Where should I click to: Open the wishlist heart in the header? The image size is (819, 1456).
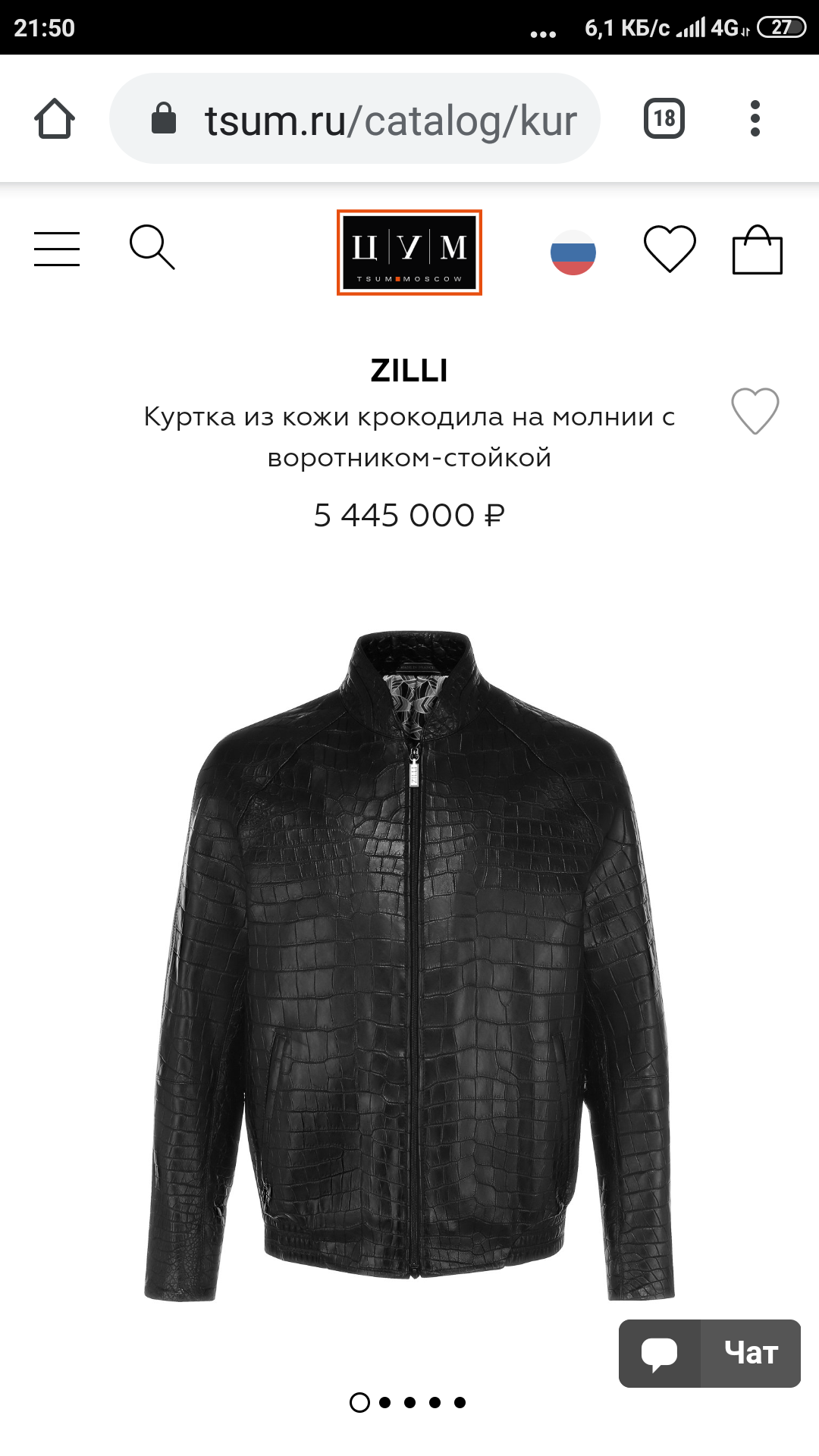pyautogui.click(x=670, y=249)
